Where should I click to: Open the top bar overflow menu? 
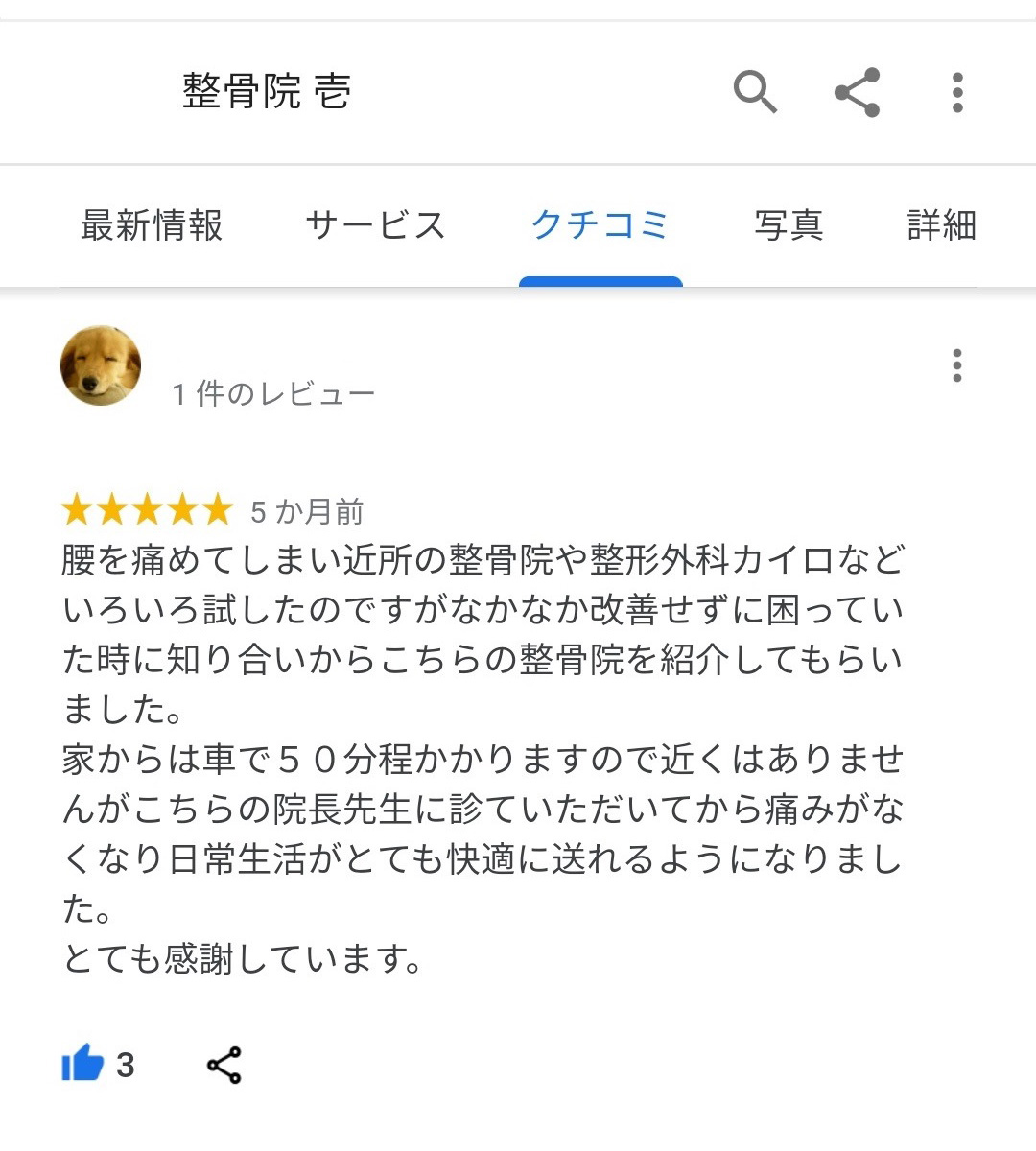[x=956, y=92]
